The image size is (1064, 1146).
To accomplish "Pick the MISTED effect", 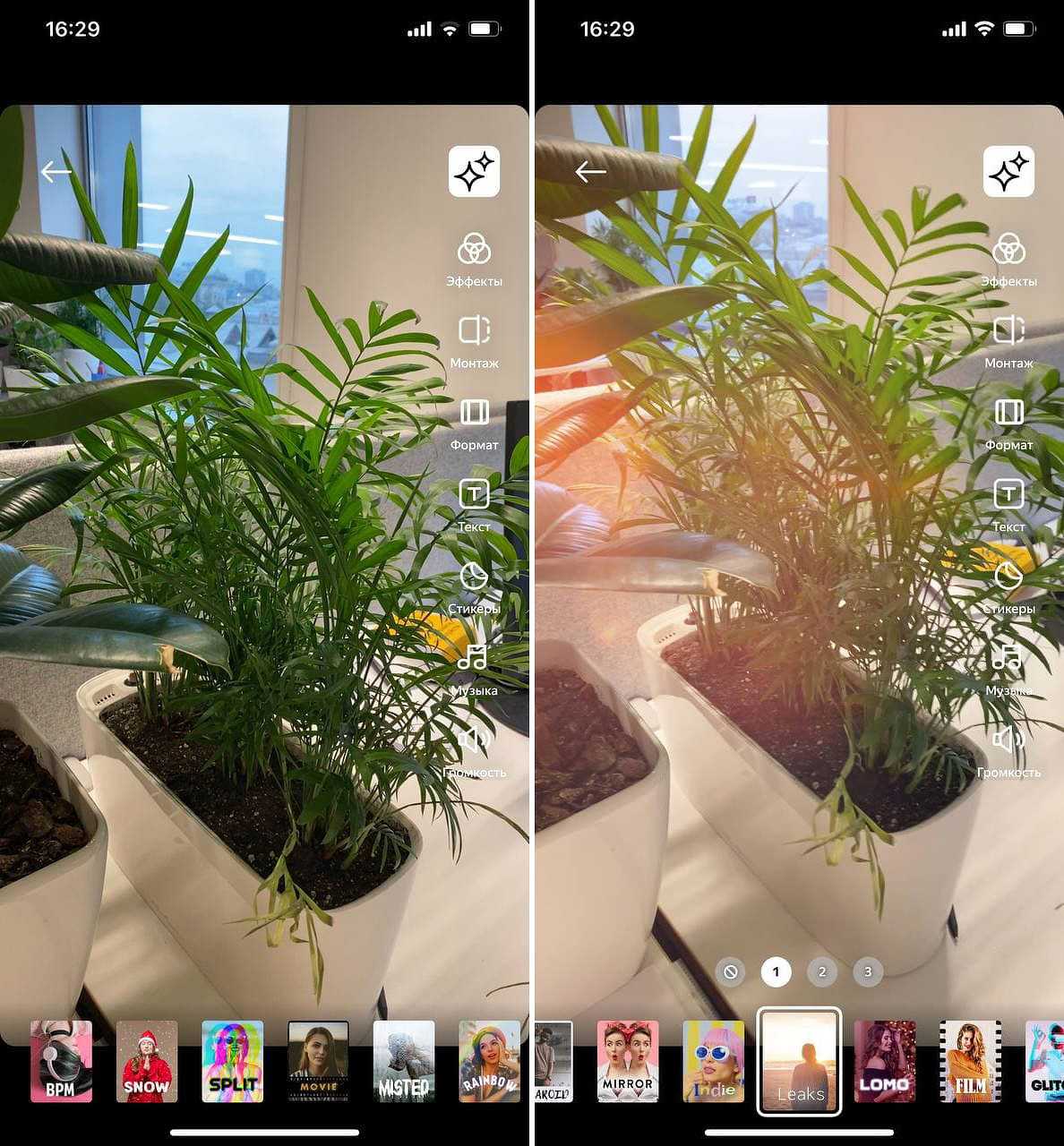I will [404, 1062].
